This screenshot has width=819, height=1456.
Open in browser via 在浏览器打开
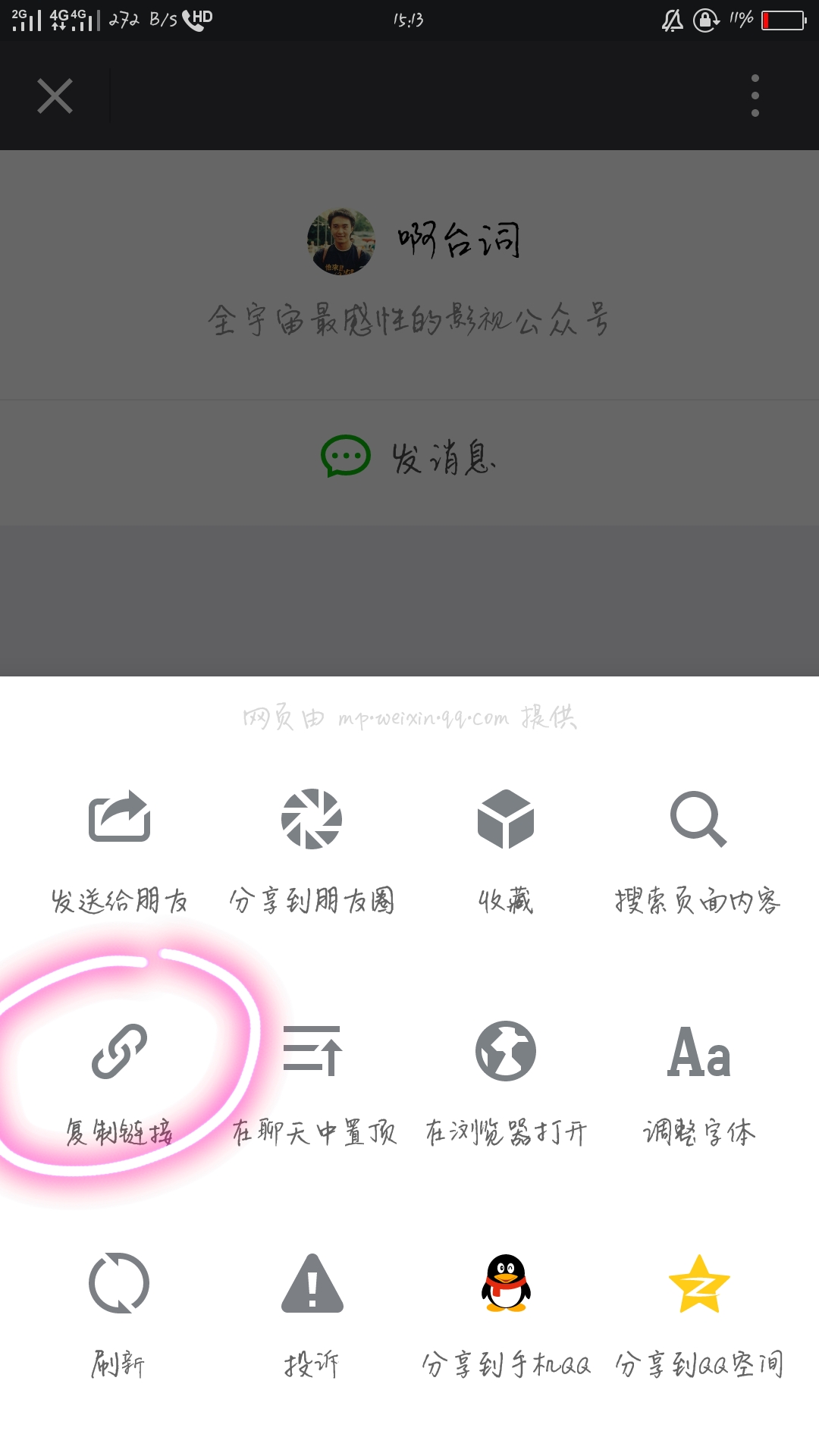[x=506, y=1084]
